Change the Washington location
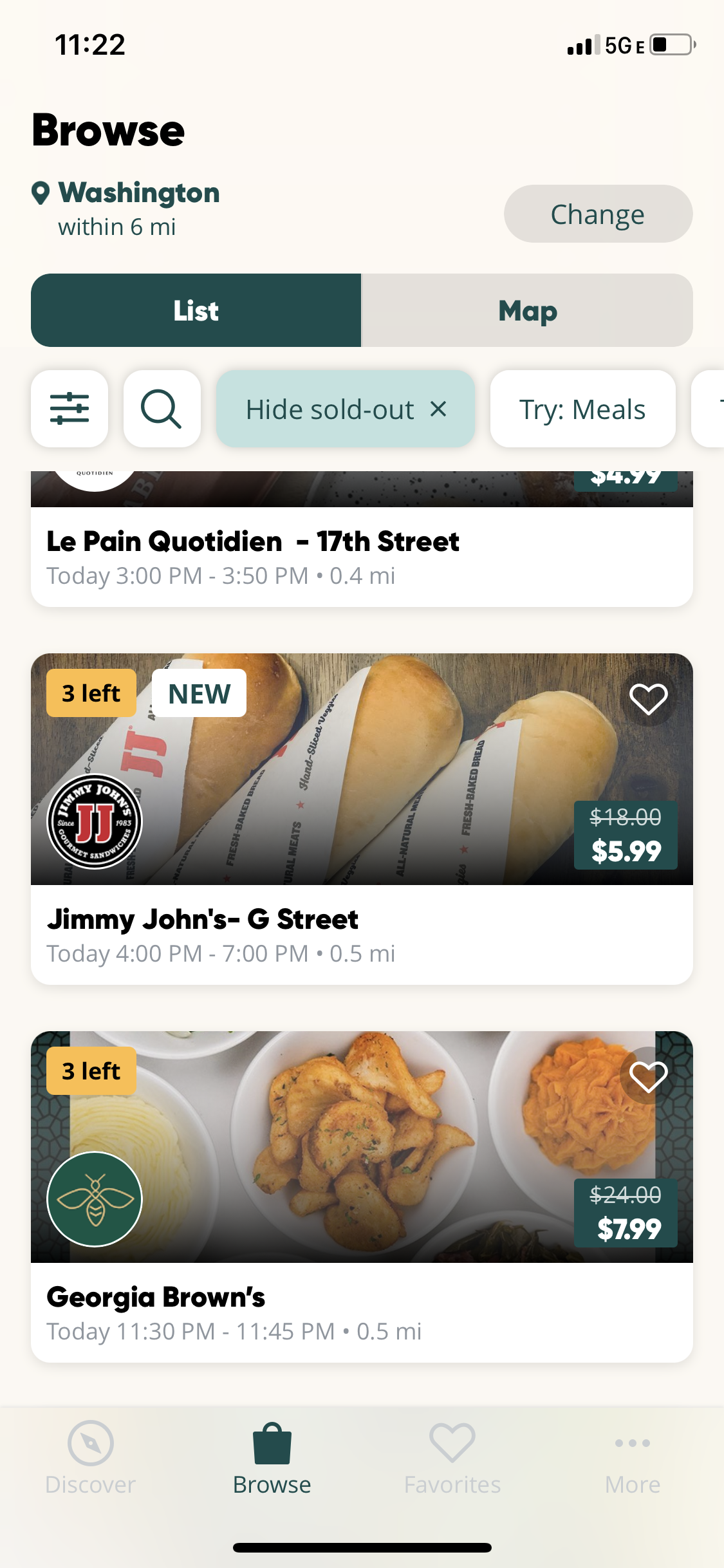 pos(597,214)
